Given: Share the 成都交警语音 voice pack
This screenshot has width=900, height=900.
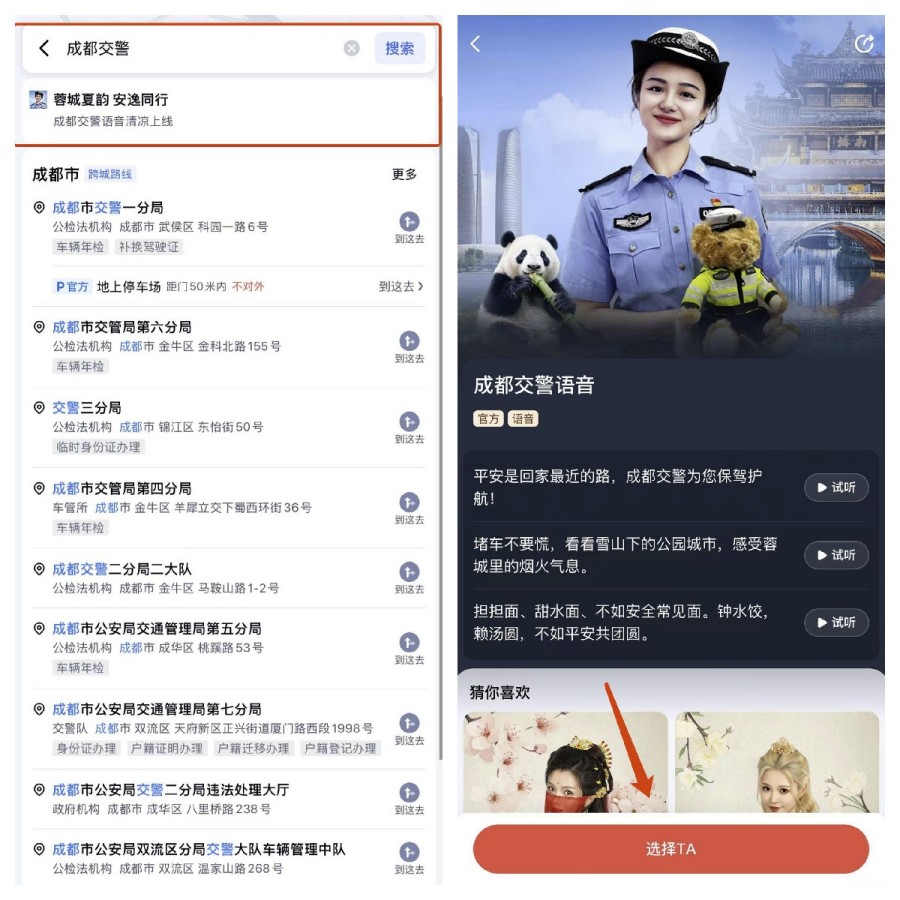Looking at the screenshot, I should click(864, 43).
